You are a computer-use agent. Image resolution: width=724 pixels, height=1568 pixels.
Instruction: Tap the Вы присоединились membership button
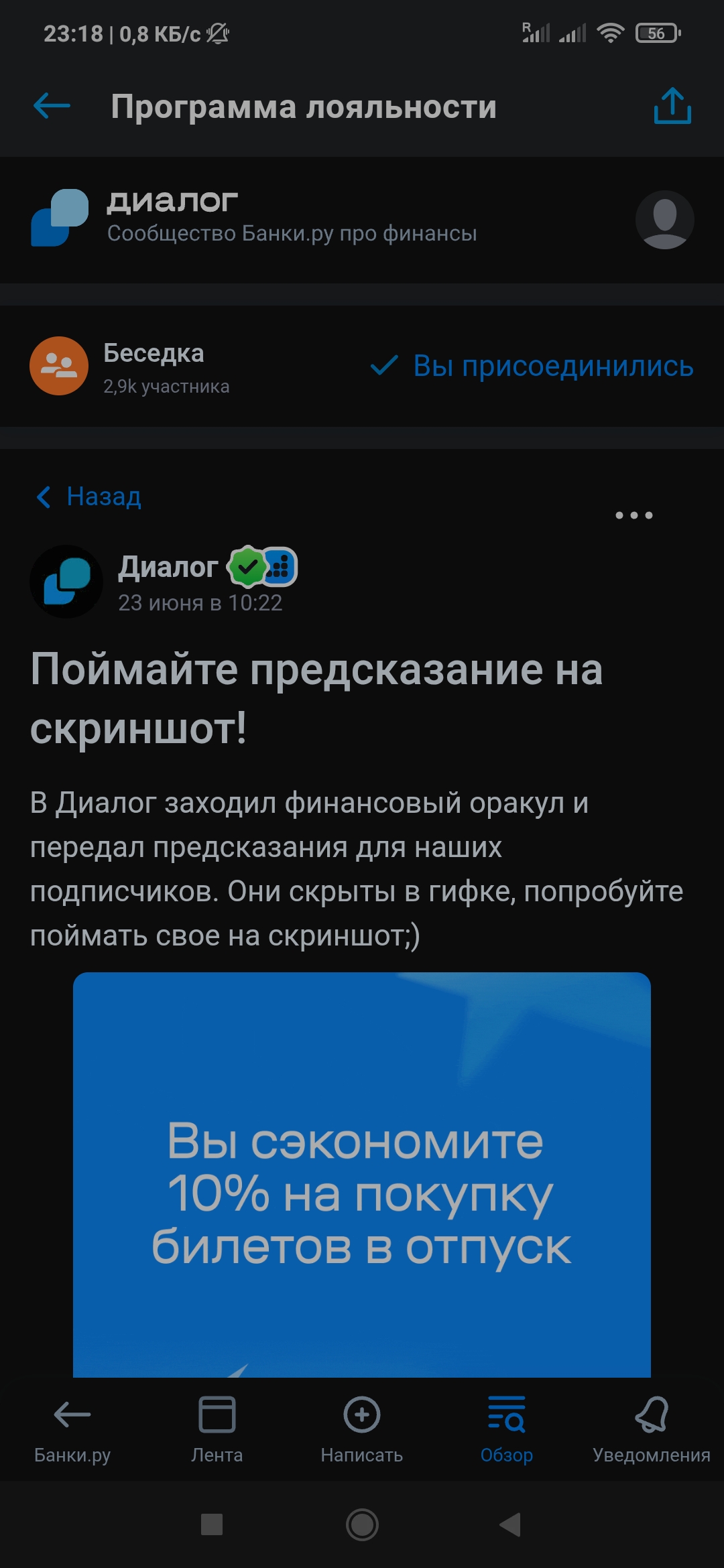(x=532, y=366)
